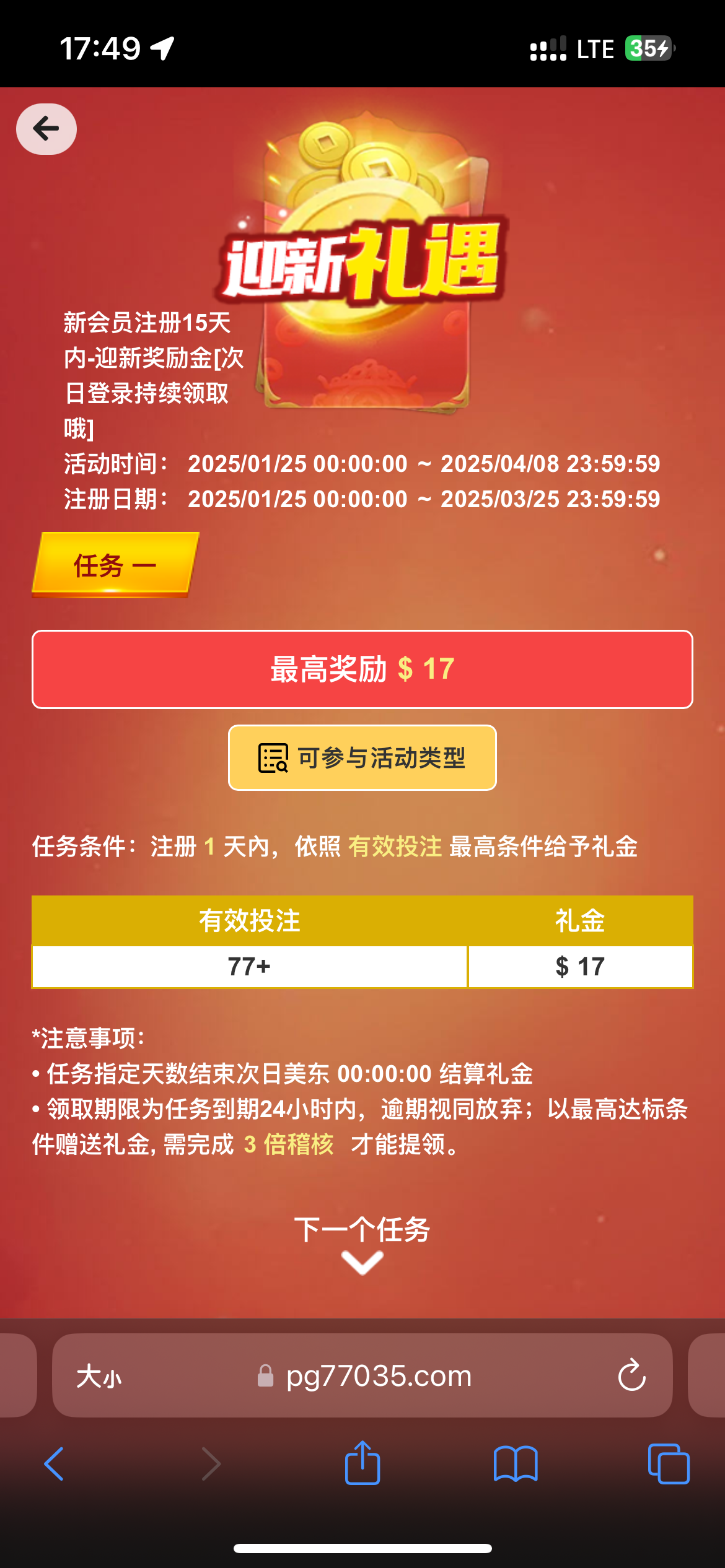Tap the pg77035.com address bar
Image resolution: width=725 pixels, height=1568 pixels.
click(x=378, y=1376)
